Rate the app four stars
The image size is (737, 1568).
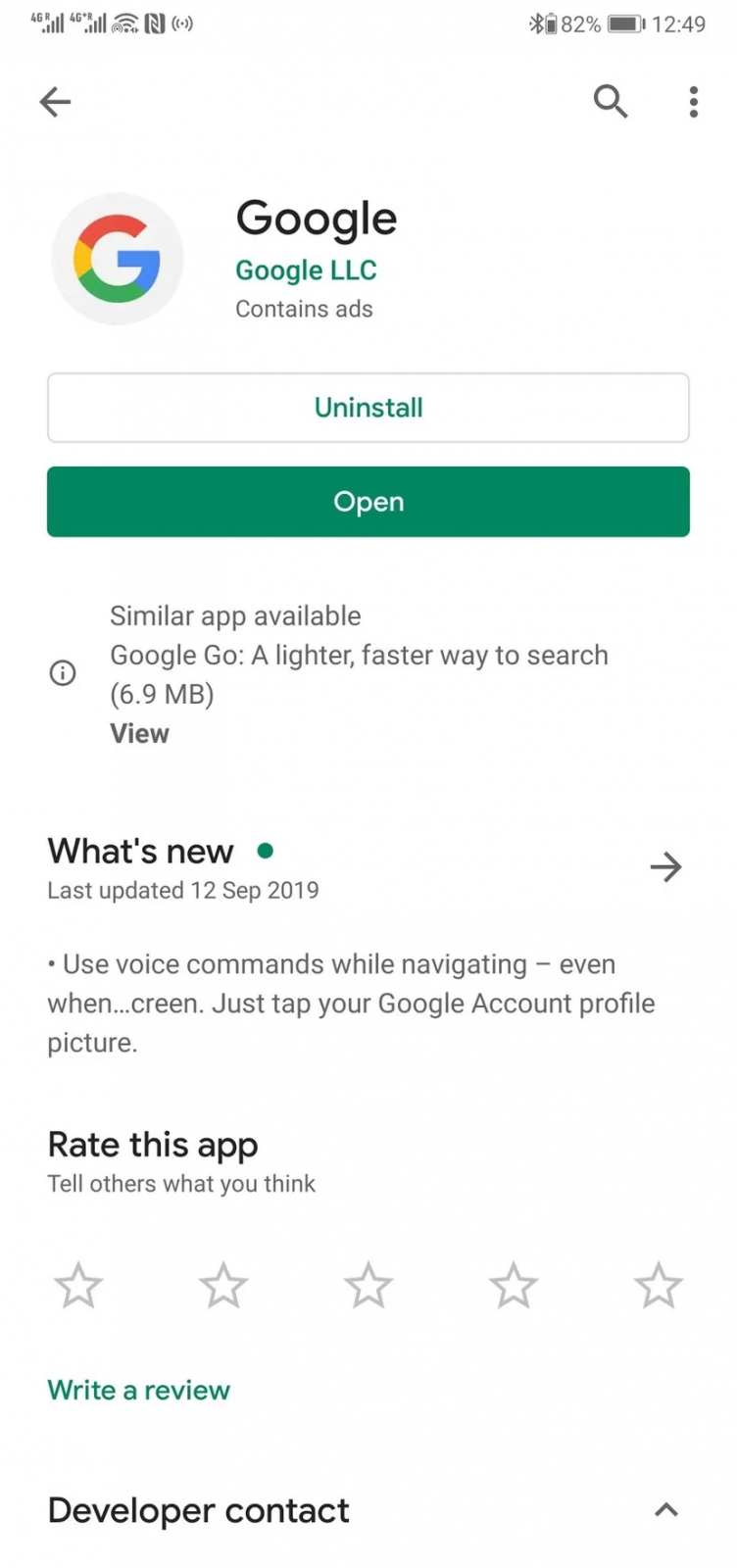514,1286
